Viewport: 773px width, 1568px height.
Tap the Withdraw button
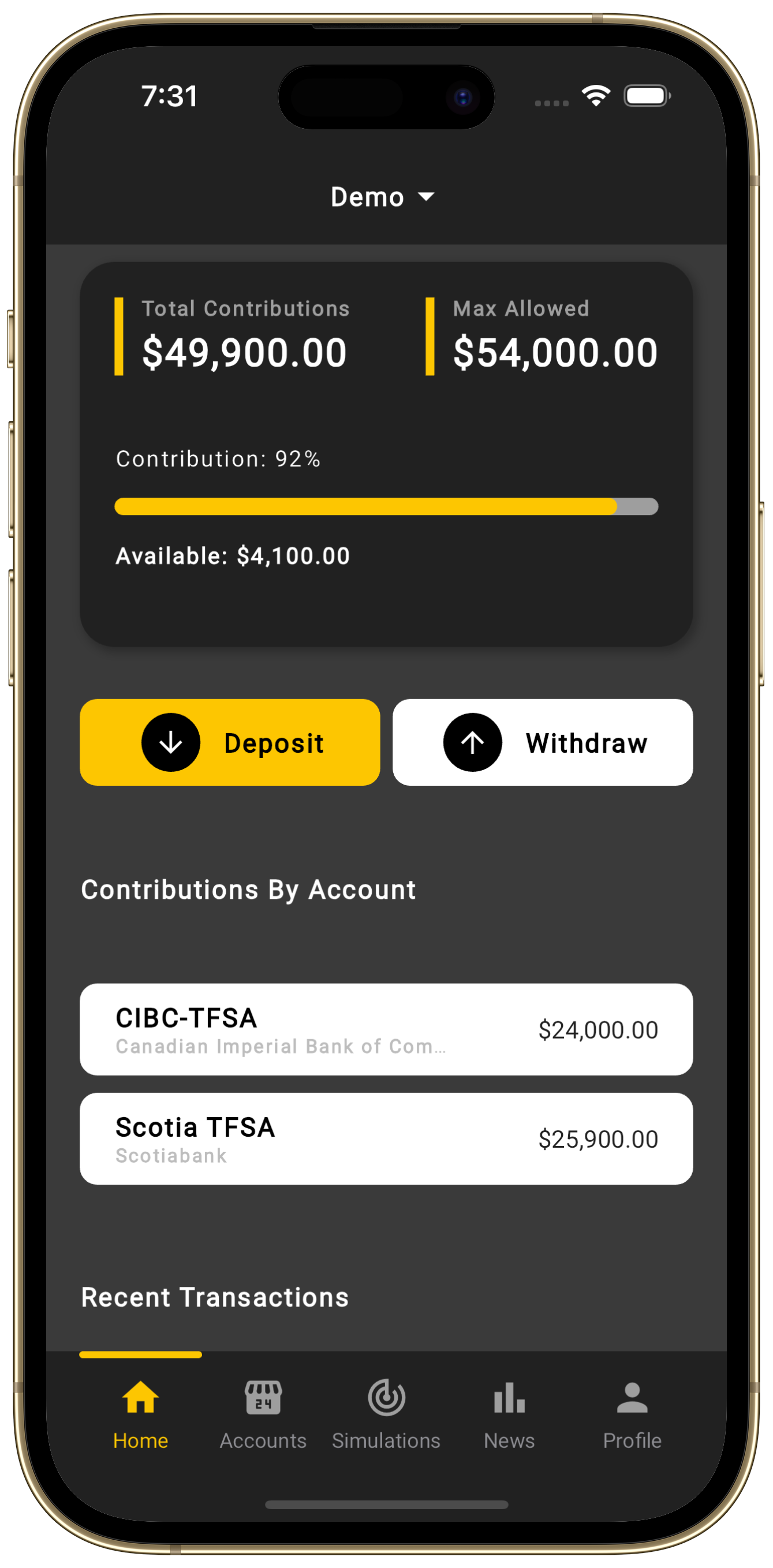[542, 742]
